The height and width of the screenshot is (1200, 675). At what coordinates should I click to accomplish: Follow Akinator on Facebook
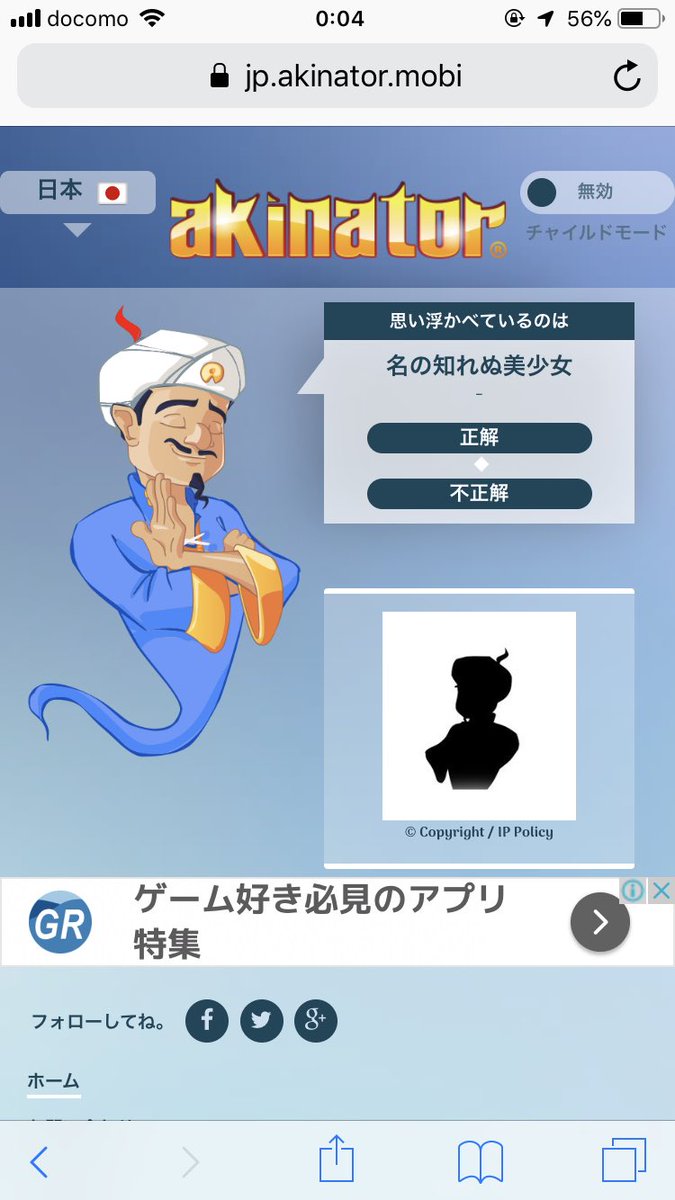click(207, 1021)
